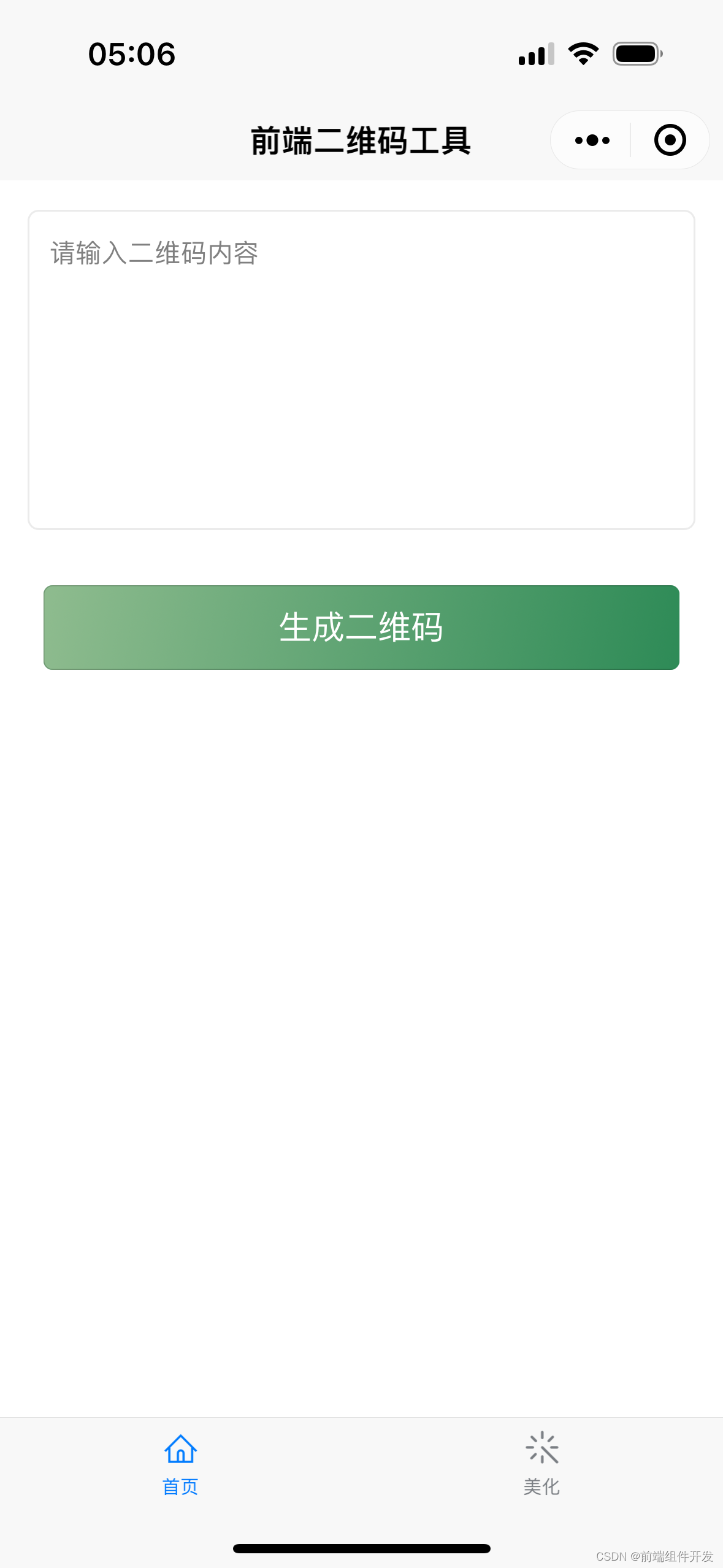Open the three-dot more menu
Screen dimensions: 723x1568
(x=592, y=140)
